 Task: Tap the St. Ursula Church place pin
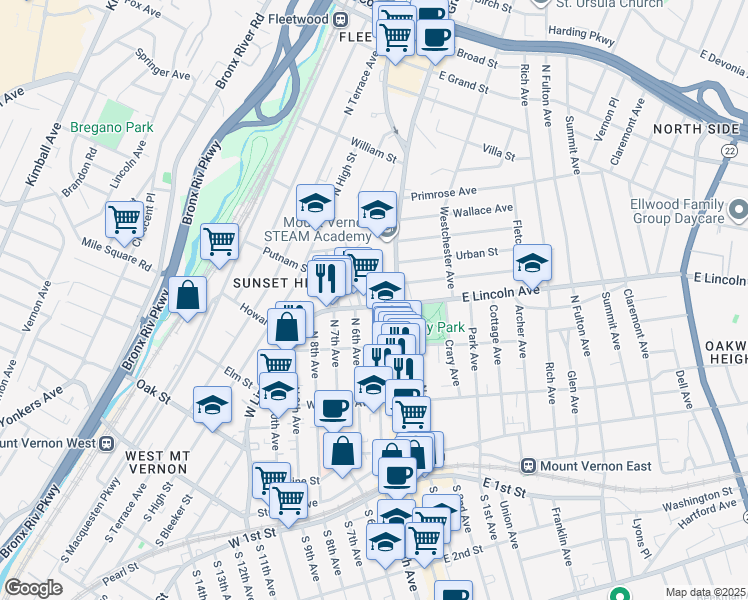point(541,3)
